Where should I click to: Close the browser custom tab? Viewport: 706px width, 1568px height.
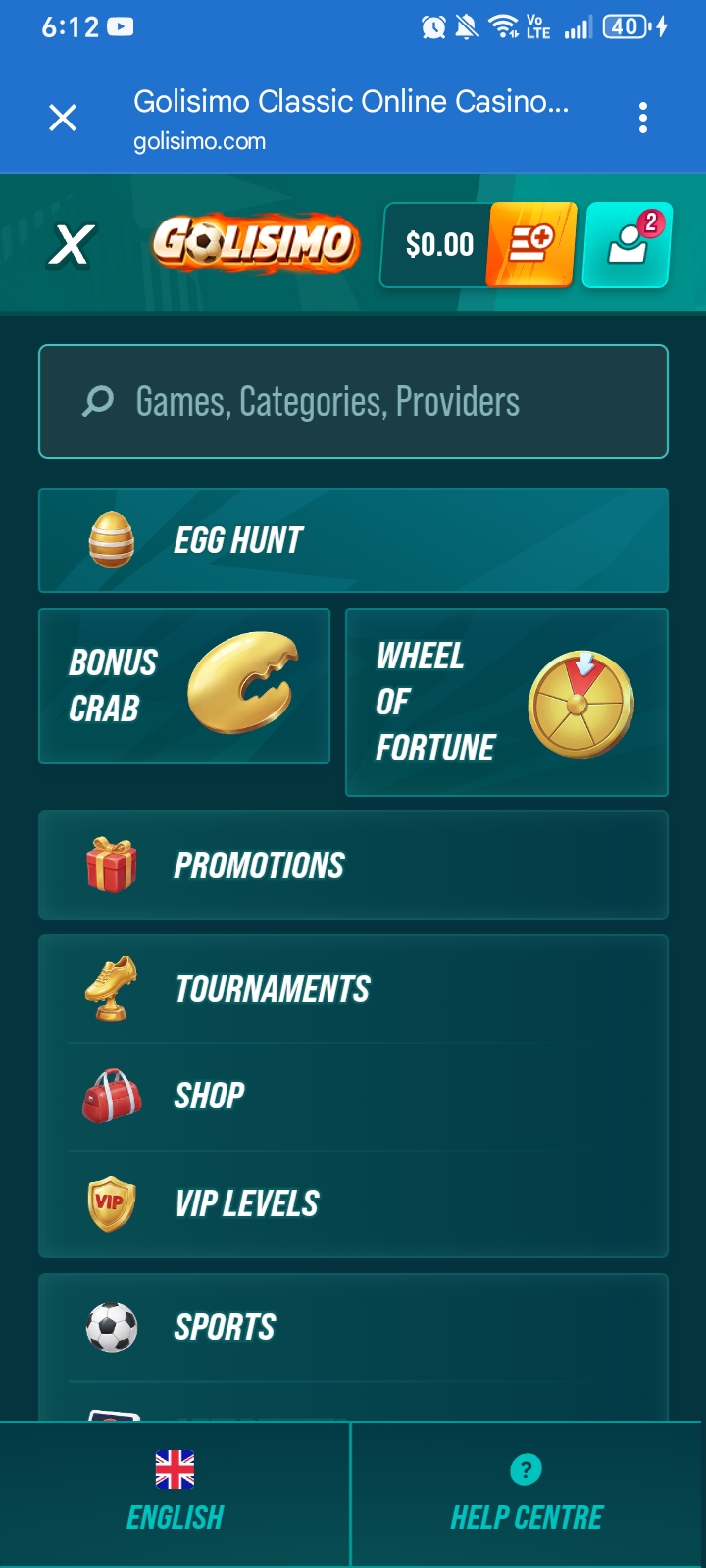[x=63, y=119]
